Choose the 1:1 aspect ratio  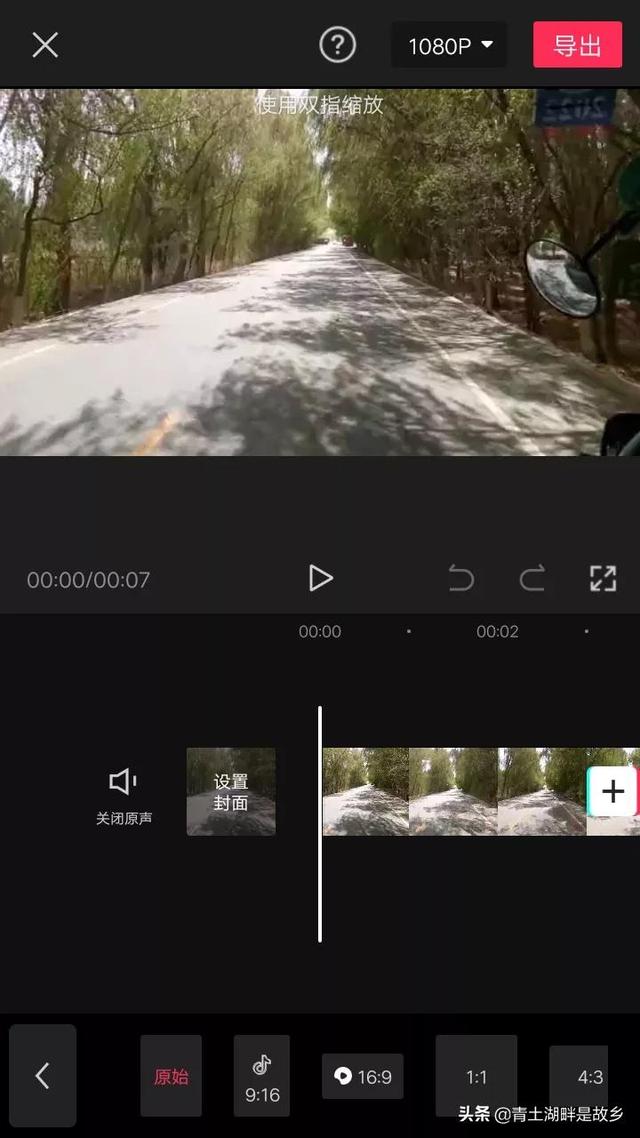pyautogui.click(x=476, y=1076)
